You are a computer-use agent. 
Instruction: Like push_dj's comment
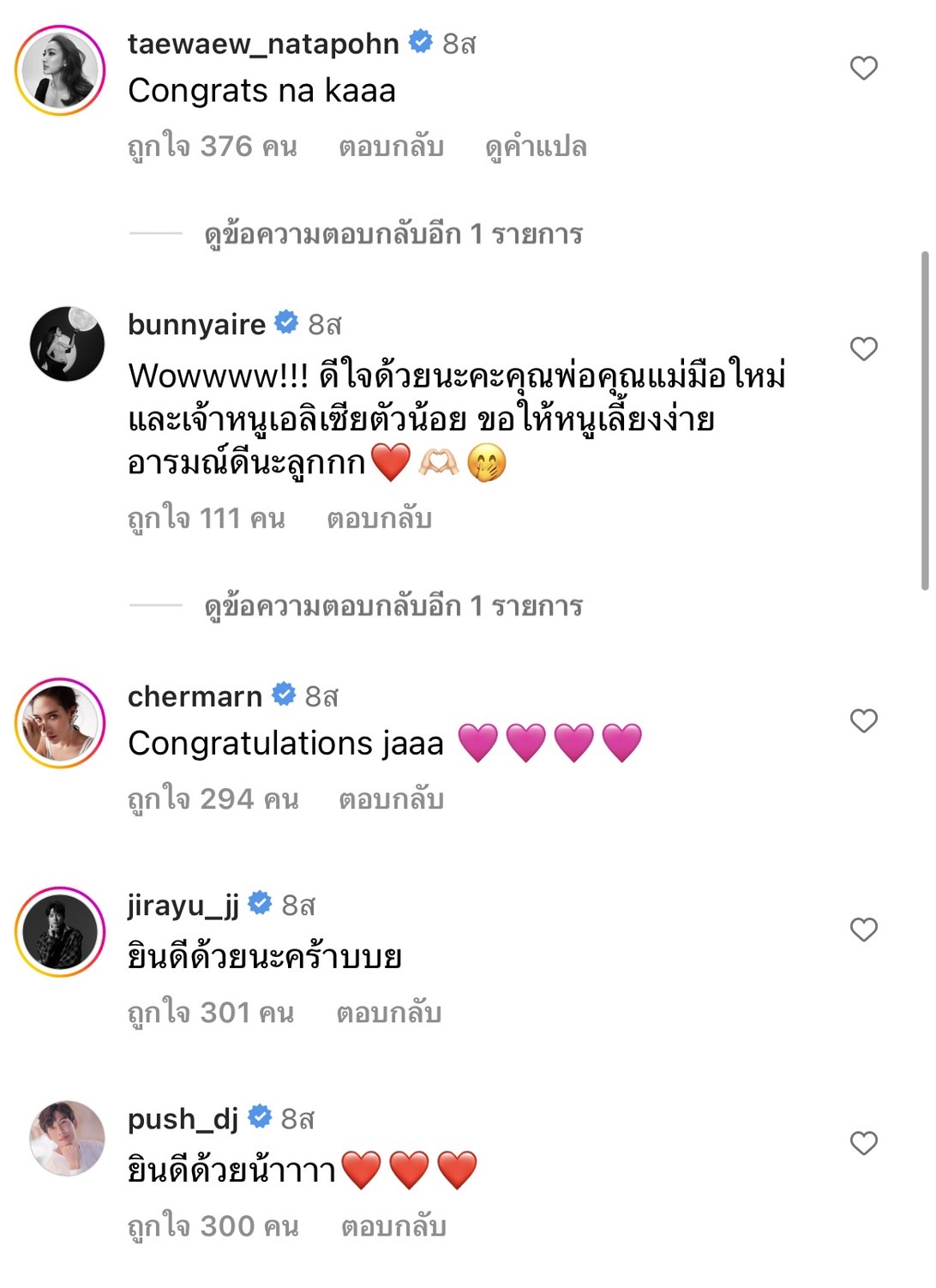point(863,1143)
